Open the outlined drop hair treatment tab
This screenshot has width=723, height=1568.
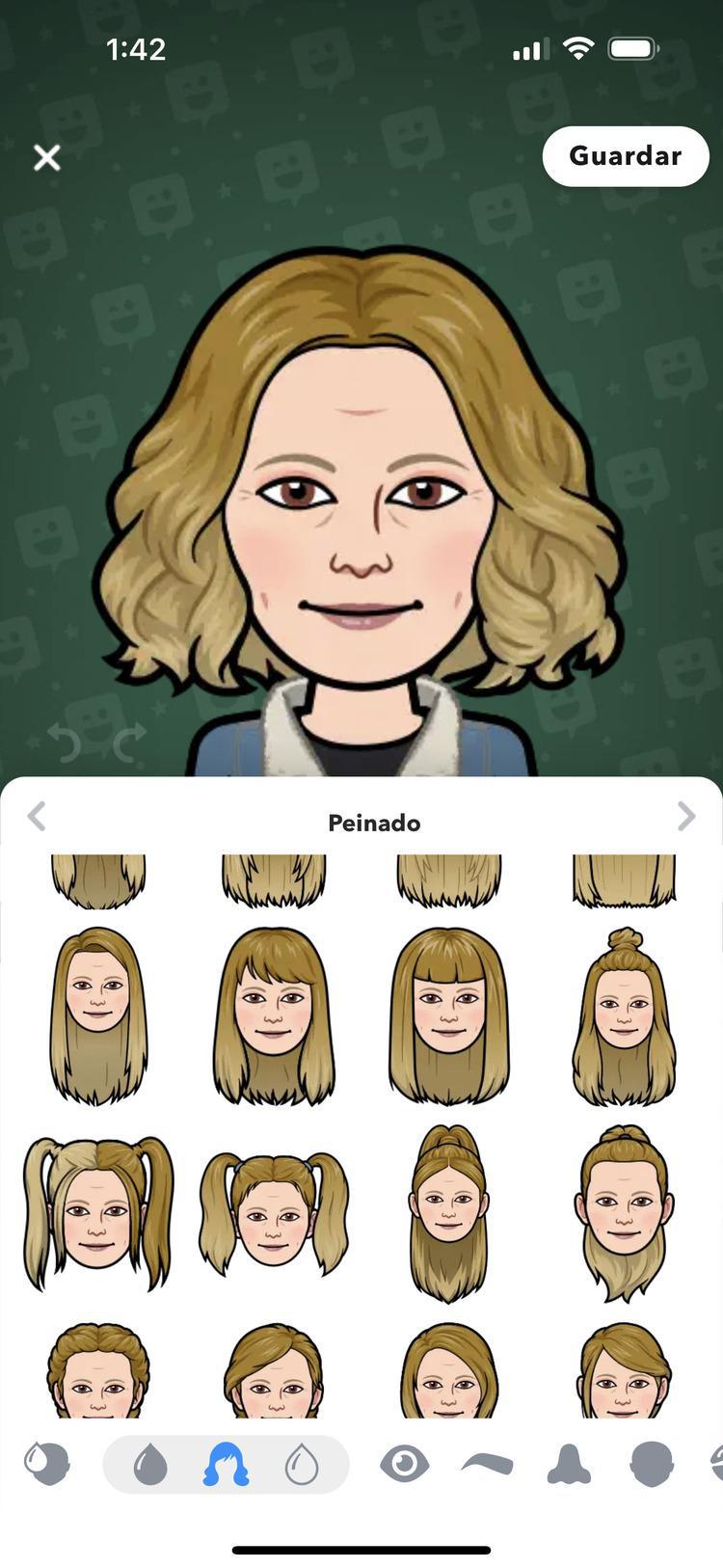302,1464
